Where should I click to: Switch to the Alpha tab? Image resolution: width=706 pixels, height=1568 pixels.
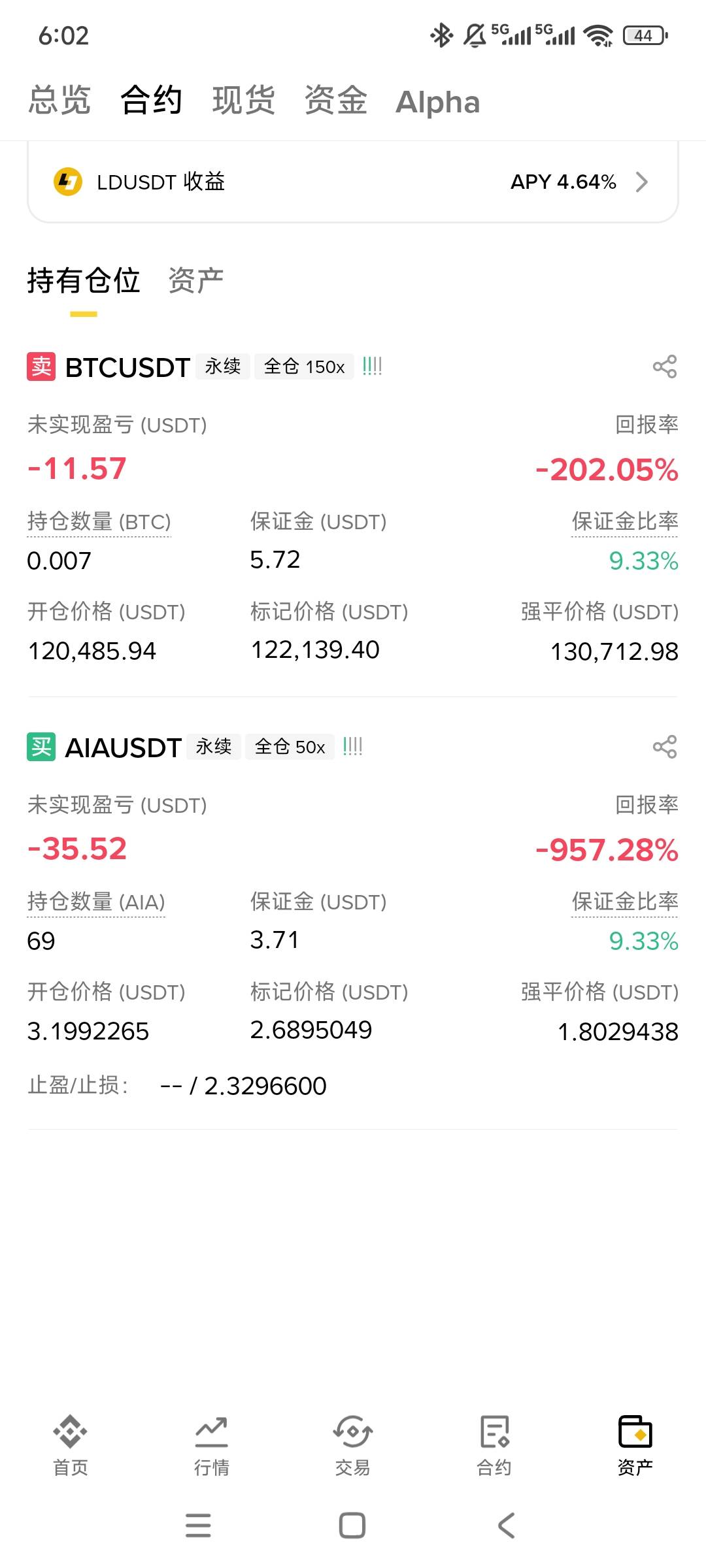coord(438,102)
